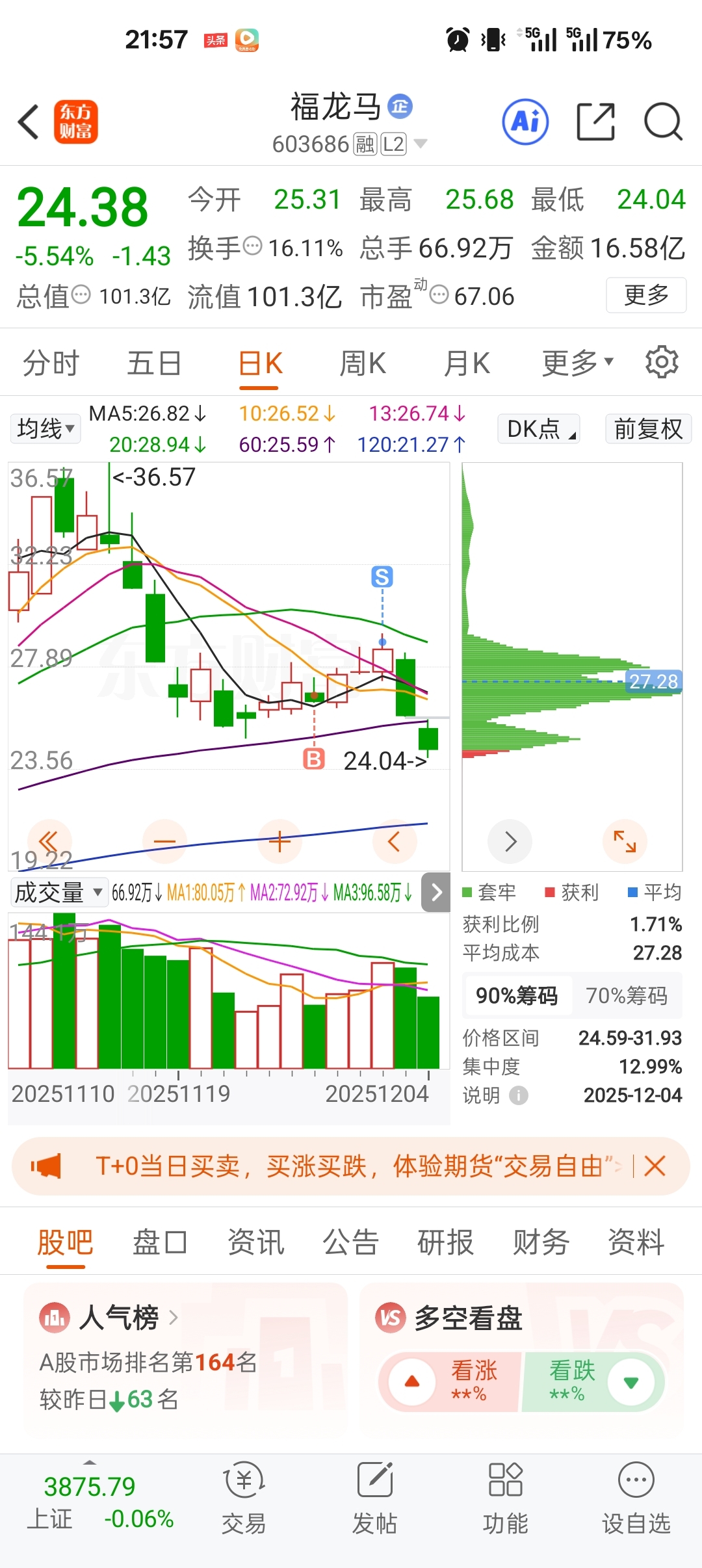The height and width of the screenshot is (1568, 702).
Task: Tap 更多 to show more quote details
Action: tap(646, 295)
